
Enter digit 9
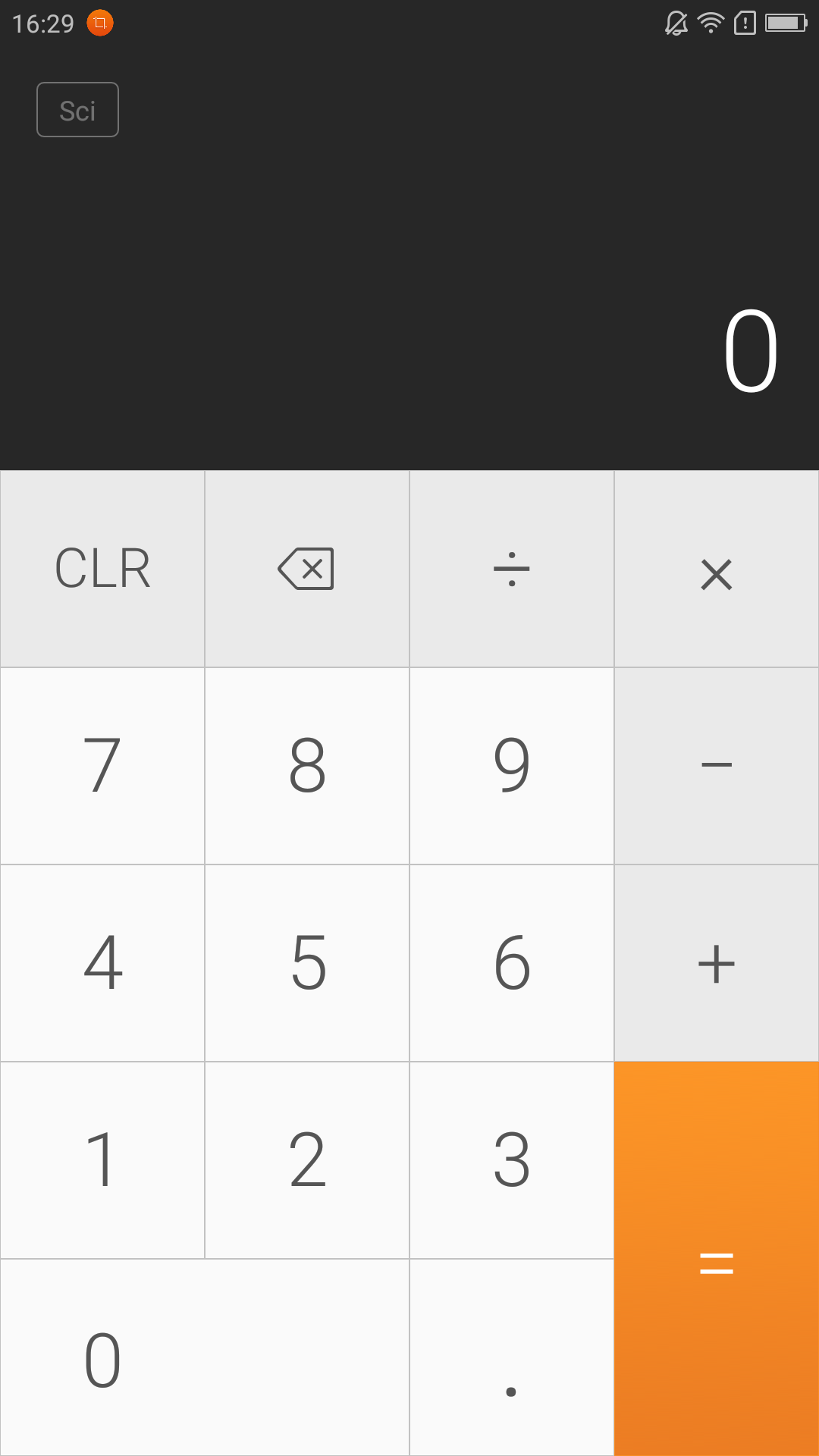[x=512, y=766]
